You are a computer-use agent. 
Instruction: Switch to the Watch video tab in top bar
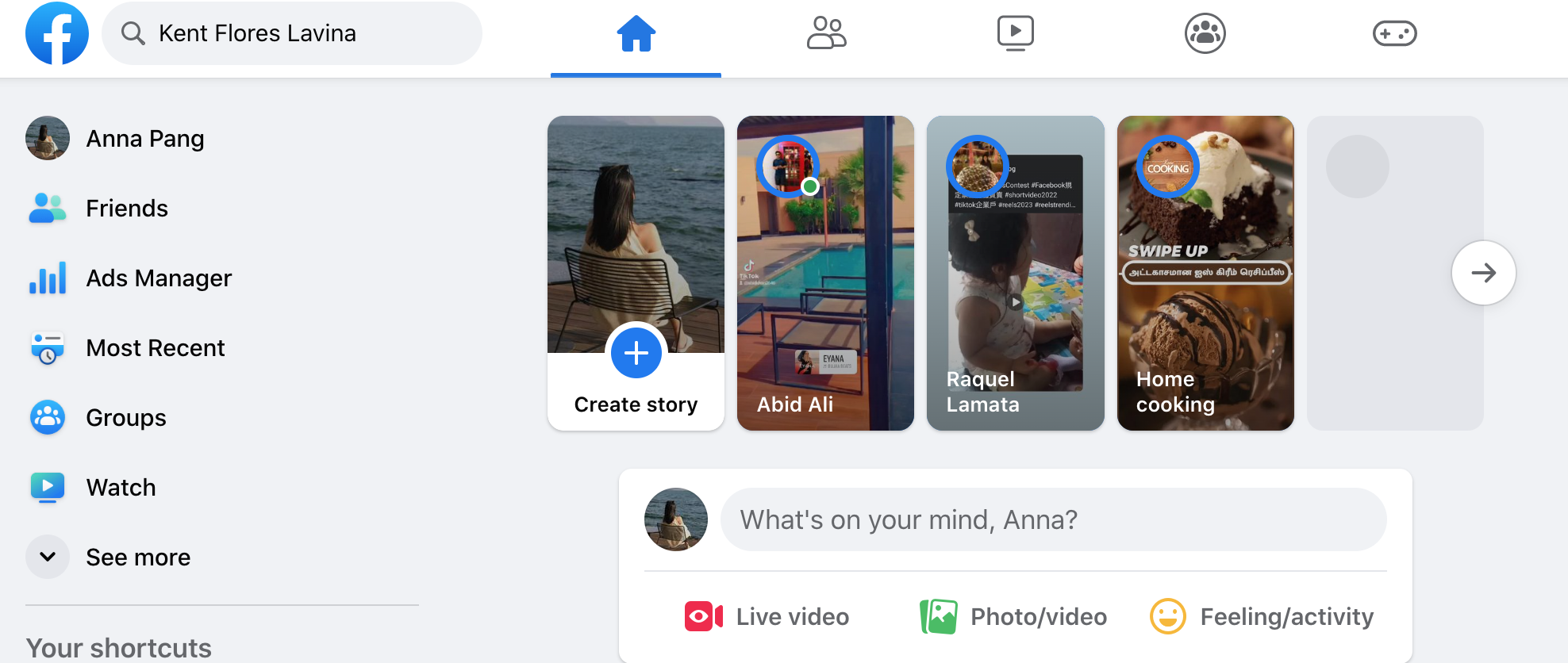1015,34
